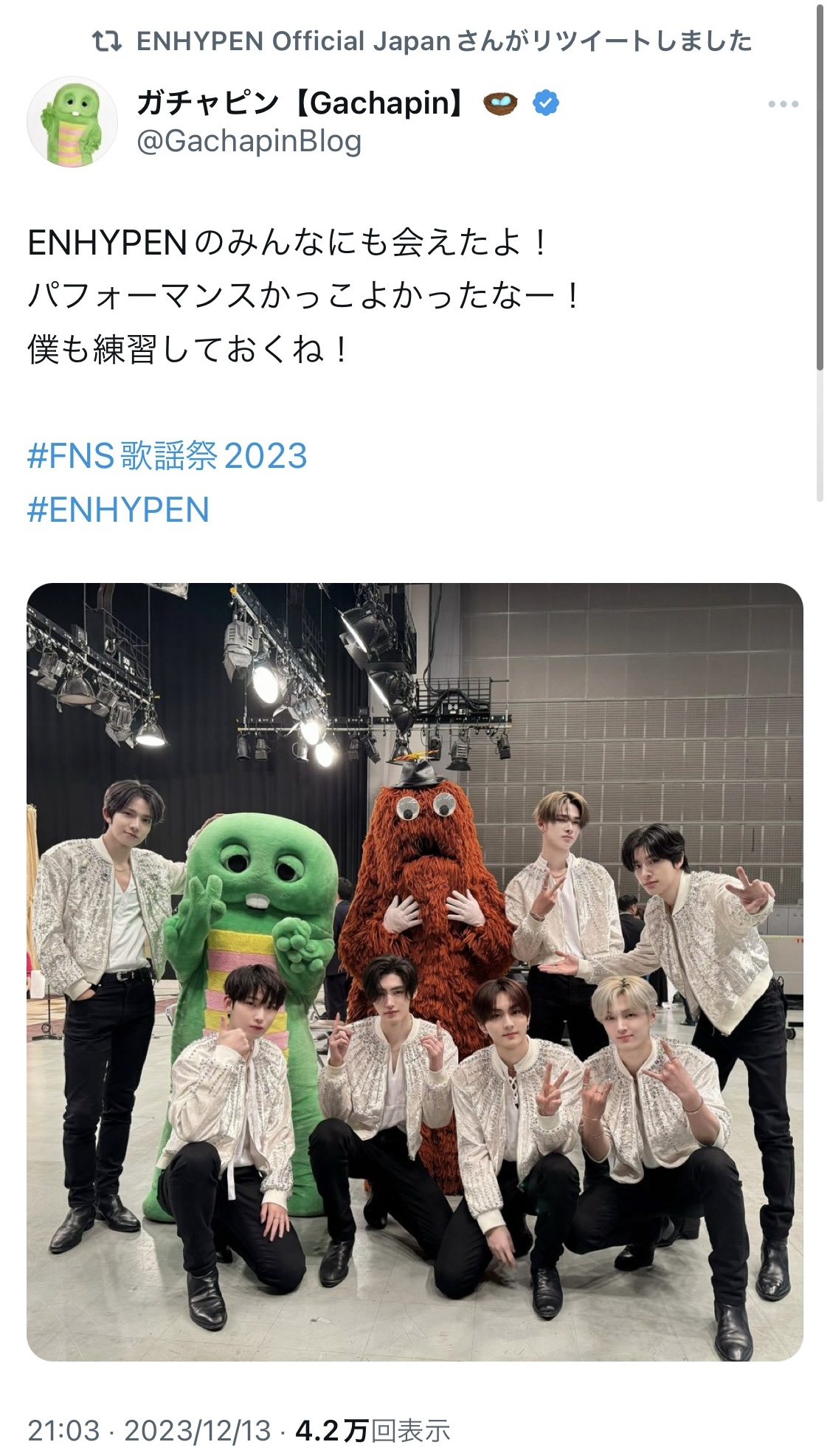Open the #FNS歌謡祭2023 hashtag
The height and width of the screenshot is (1456, 830).
click(x=167, y=455)
